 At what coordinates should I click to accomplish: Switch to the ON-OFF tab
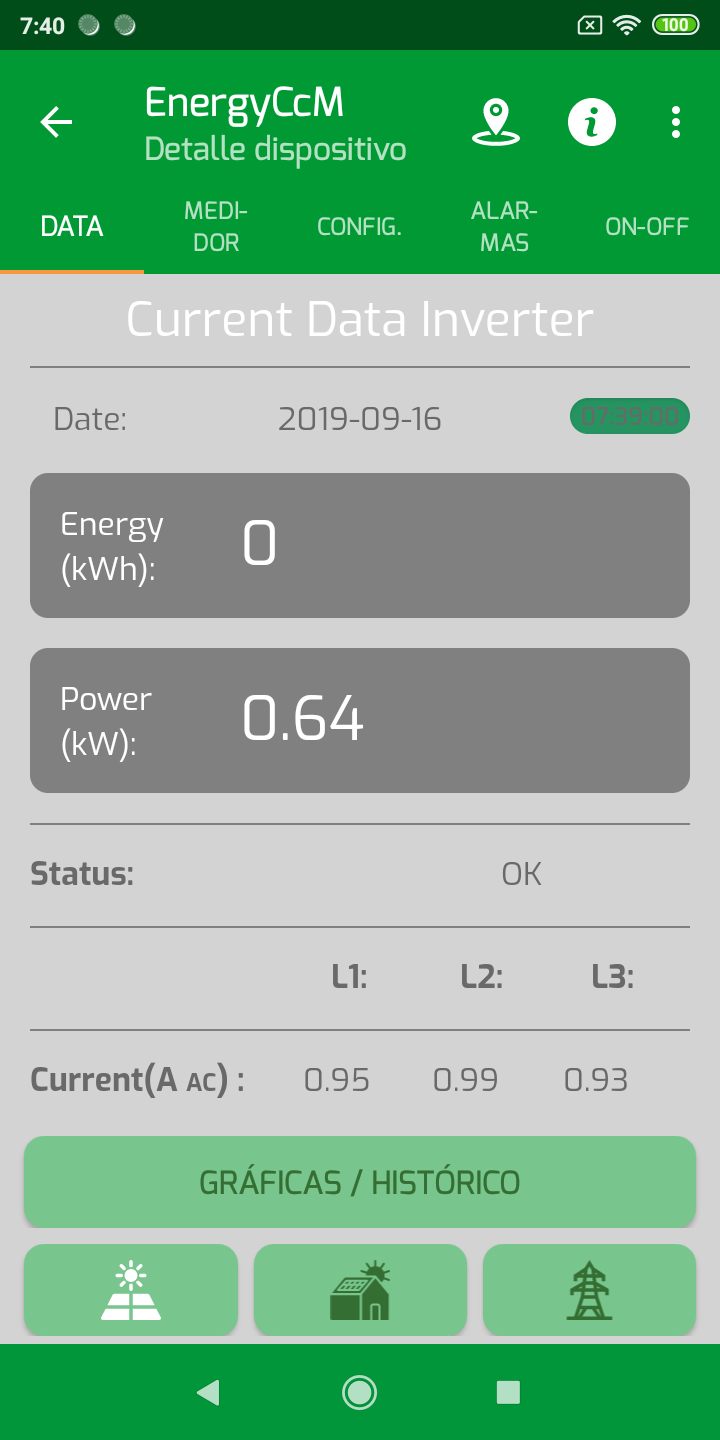647,227
